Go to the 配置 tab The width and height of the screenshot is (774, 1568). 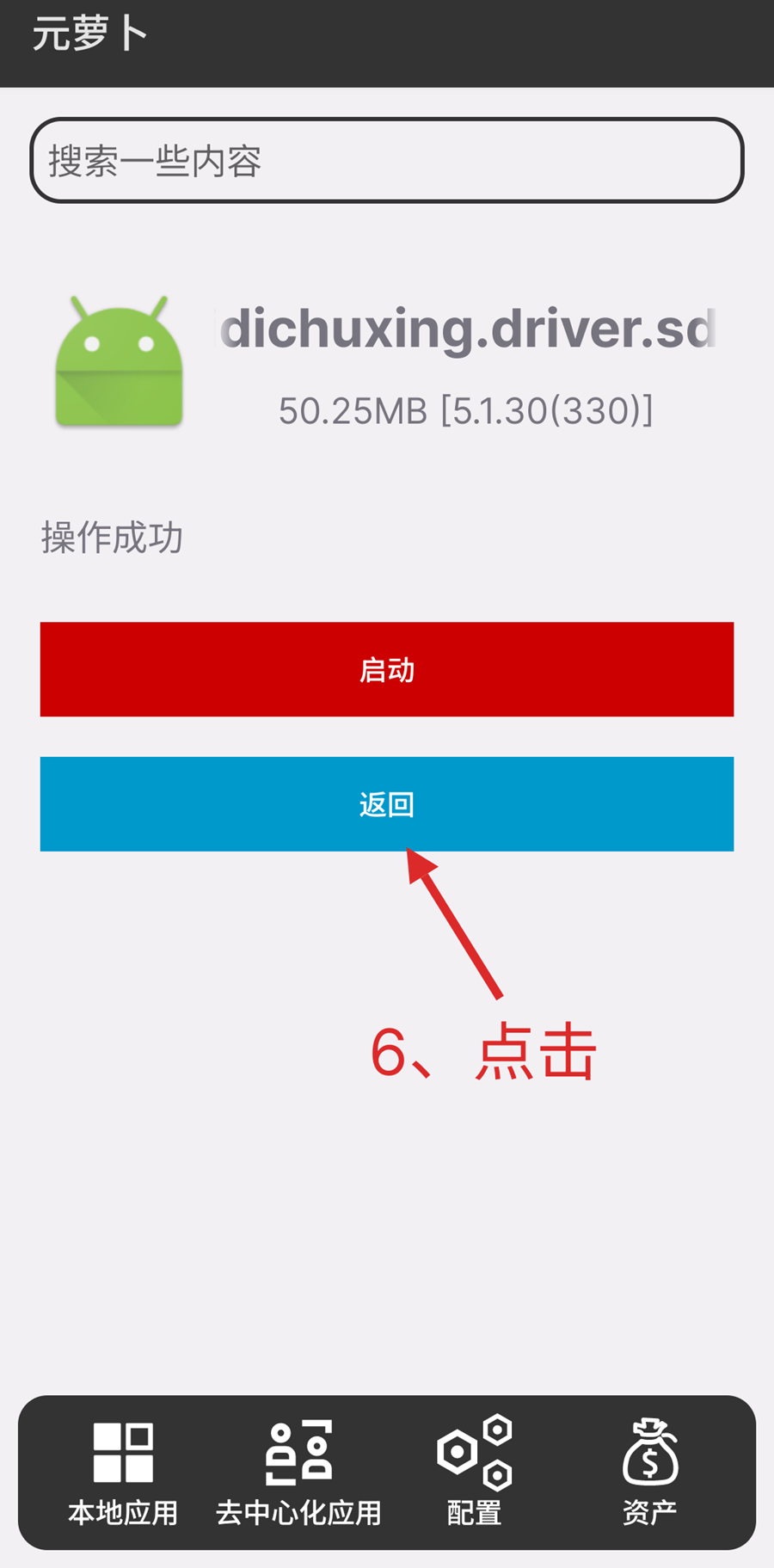[474, 1473]
